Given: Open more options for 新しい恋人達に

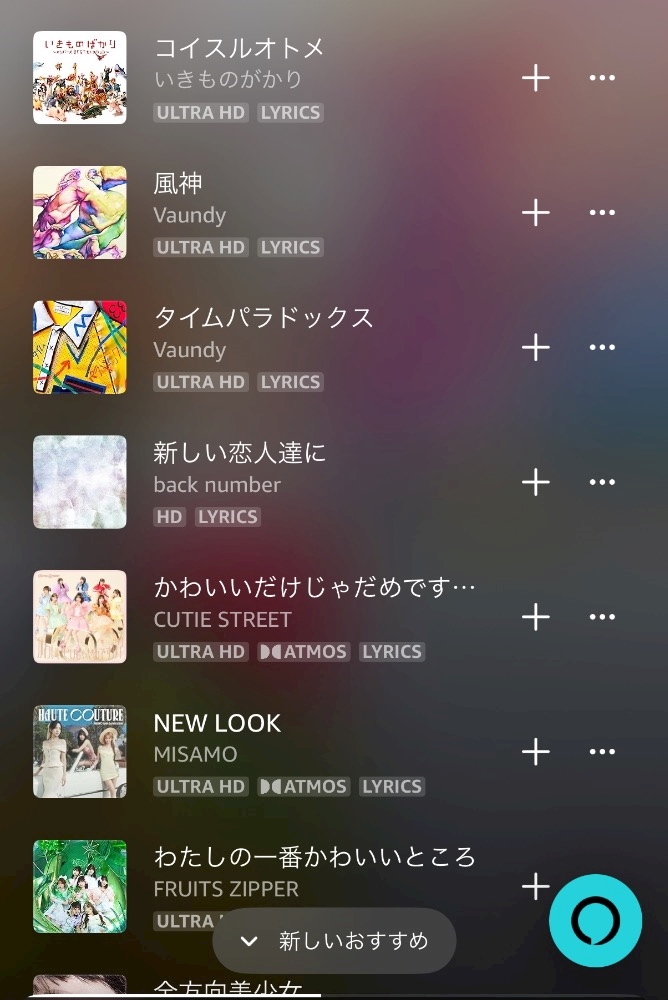Looking at the screenshot, I should (602, 482).
